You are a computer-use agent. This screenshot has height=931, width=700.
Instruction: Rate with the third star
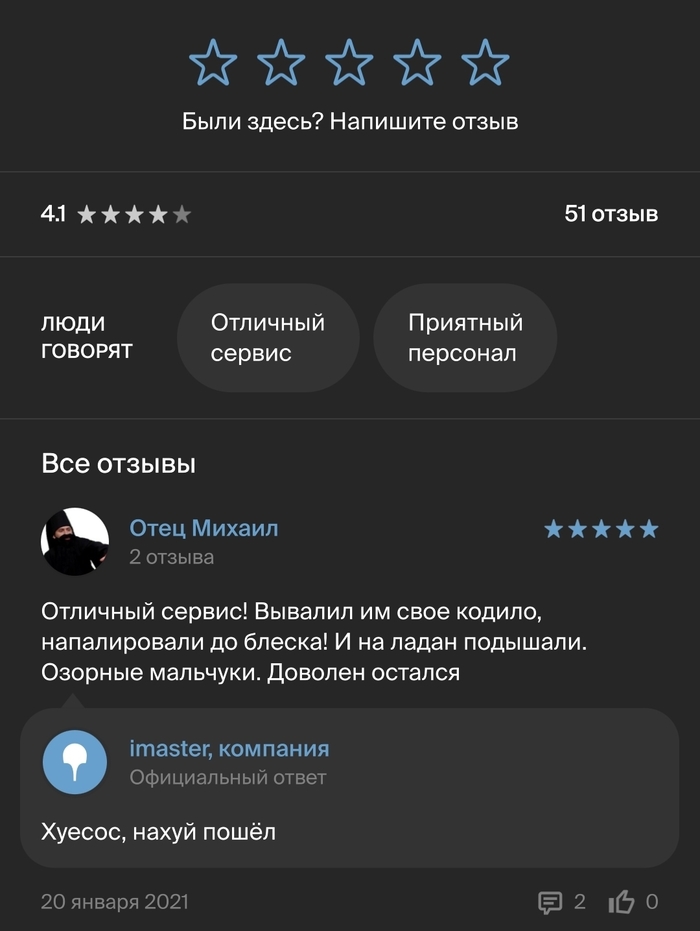pyautogui.click(x=349, y=63)
